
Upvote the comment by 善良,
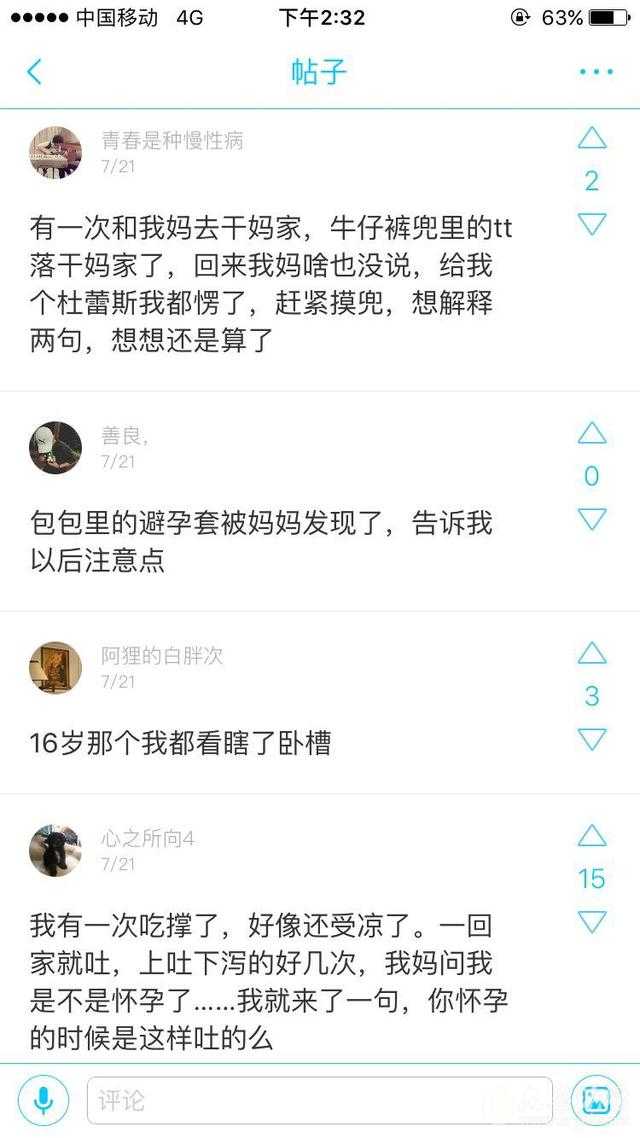click(592, 433)
